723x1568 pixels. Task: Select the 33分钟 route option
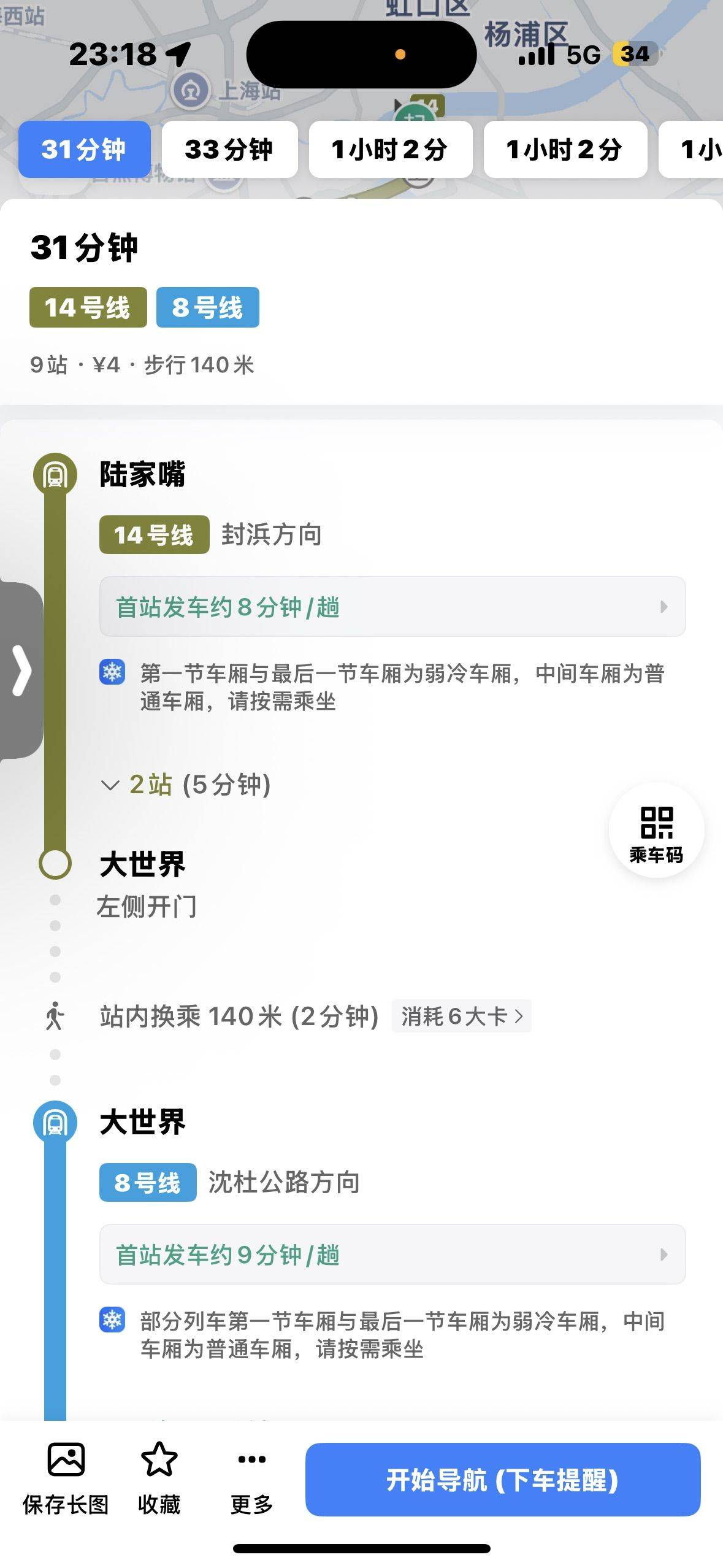pos(230,150)
